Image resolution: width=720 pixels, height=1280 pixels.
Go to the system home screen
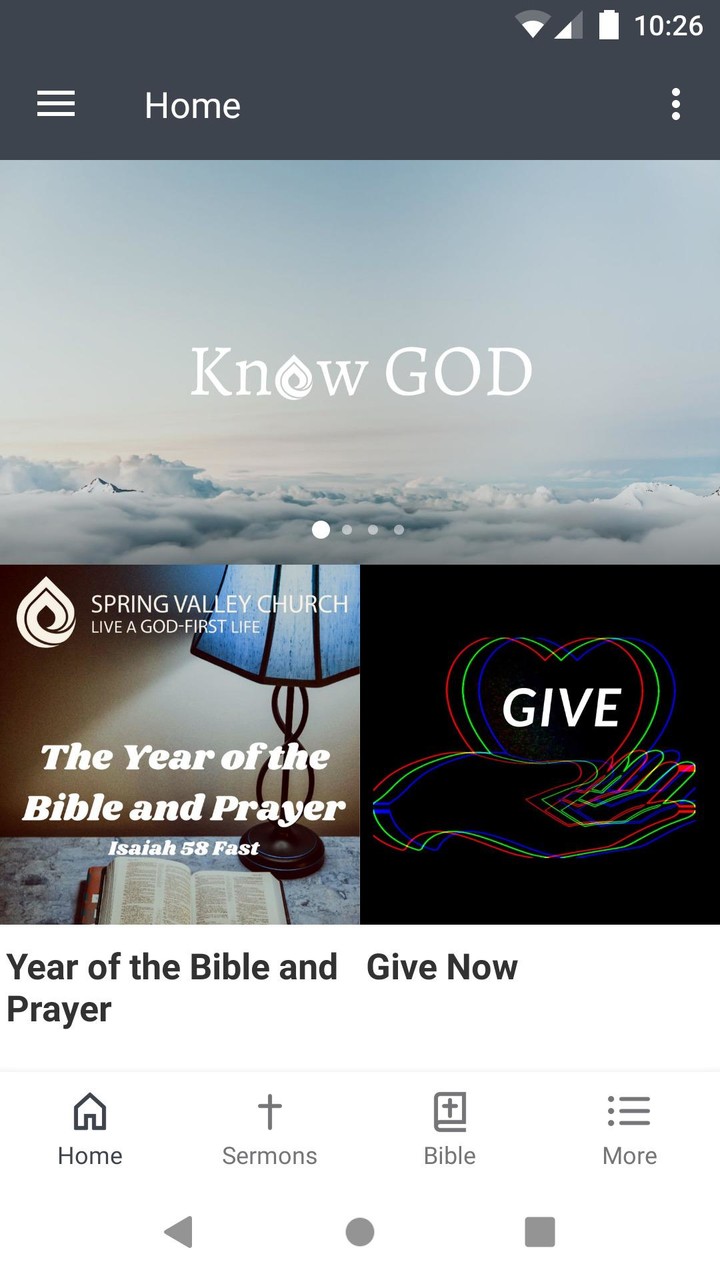click(x=360, y=1232)
